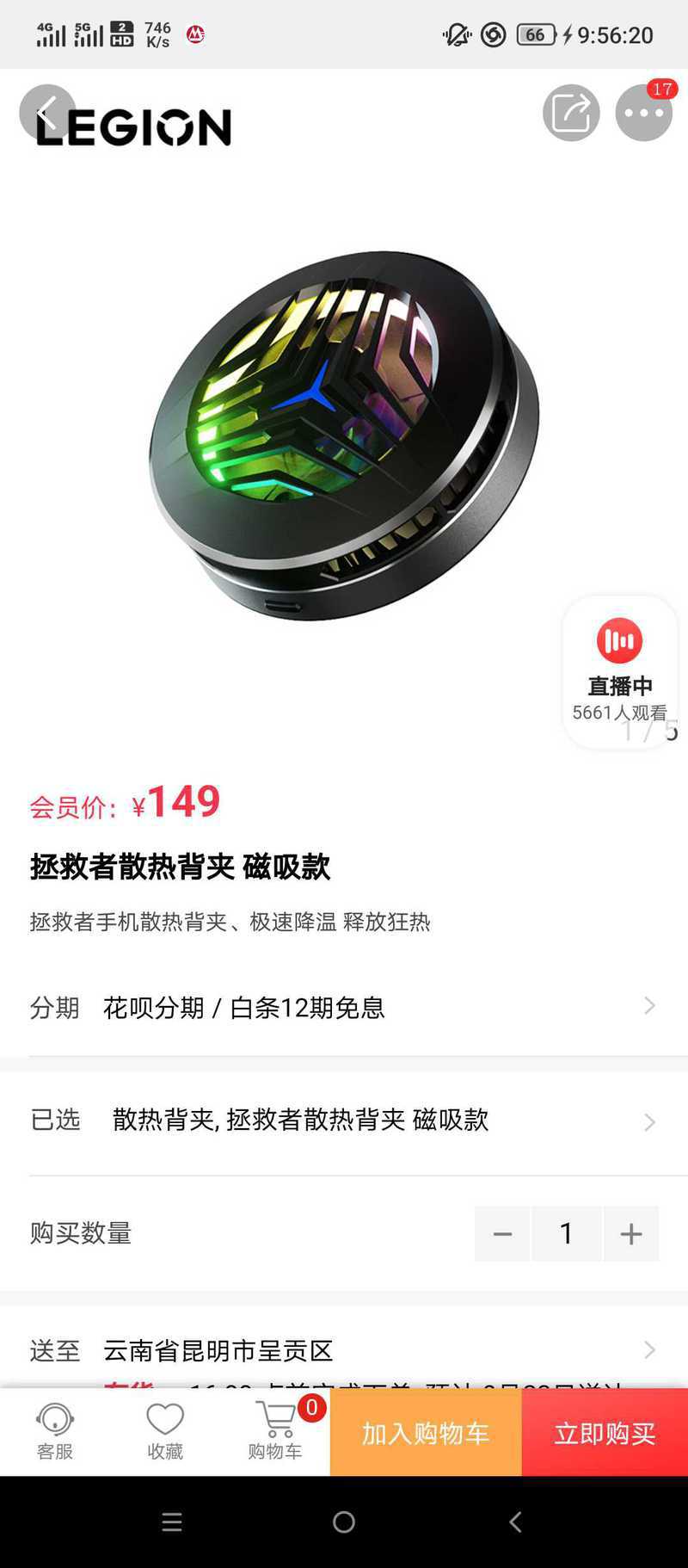Tap the system home button
Screen dimensions: 688x1568
[344, 1522]
